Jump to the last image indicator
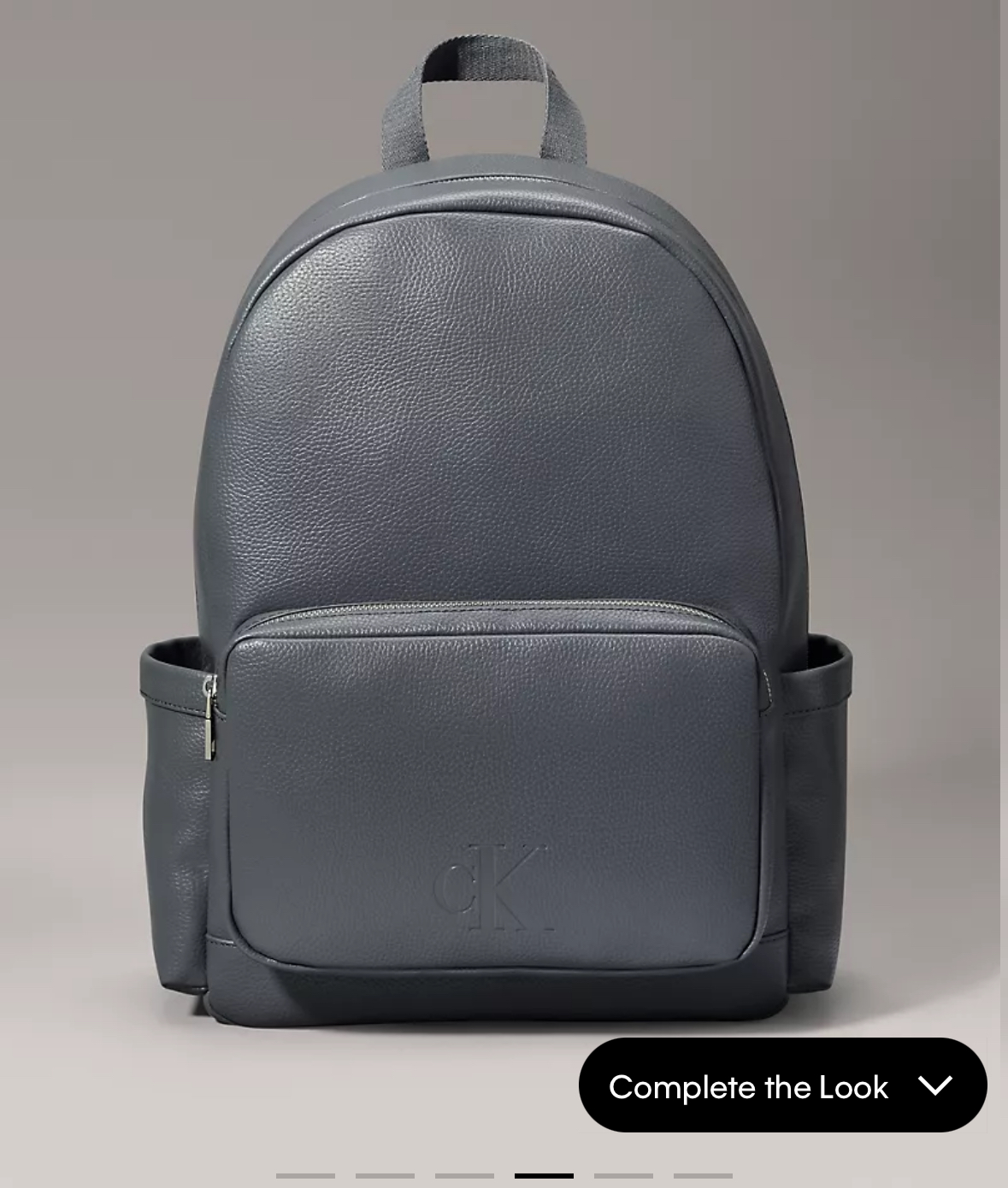This screenshot has height=1188, width=1008. [702, 1176]
